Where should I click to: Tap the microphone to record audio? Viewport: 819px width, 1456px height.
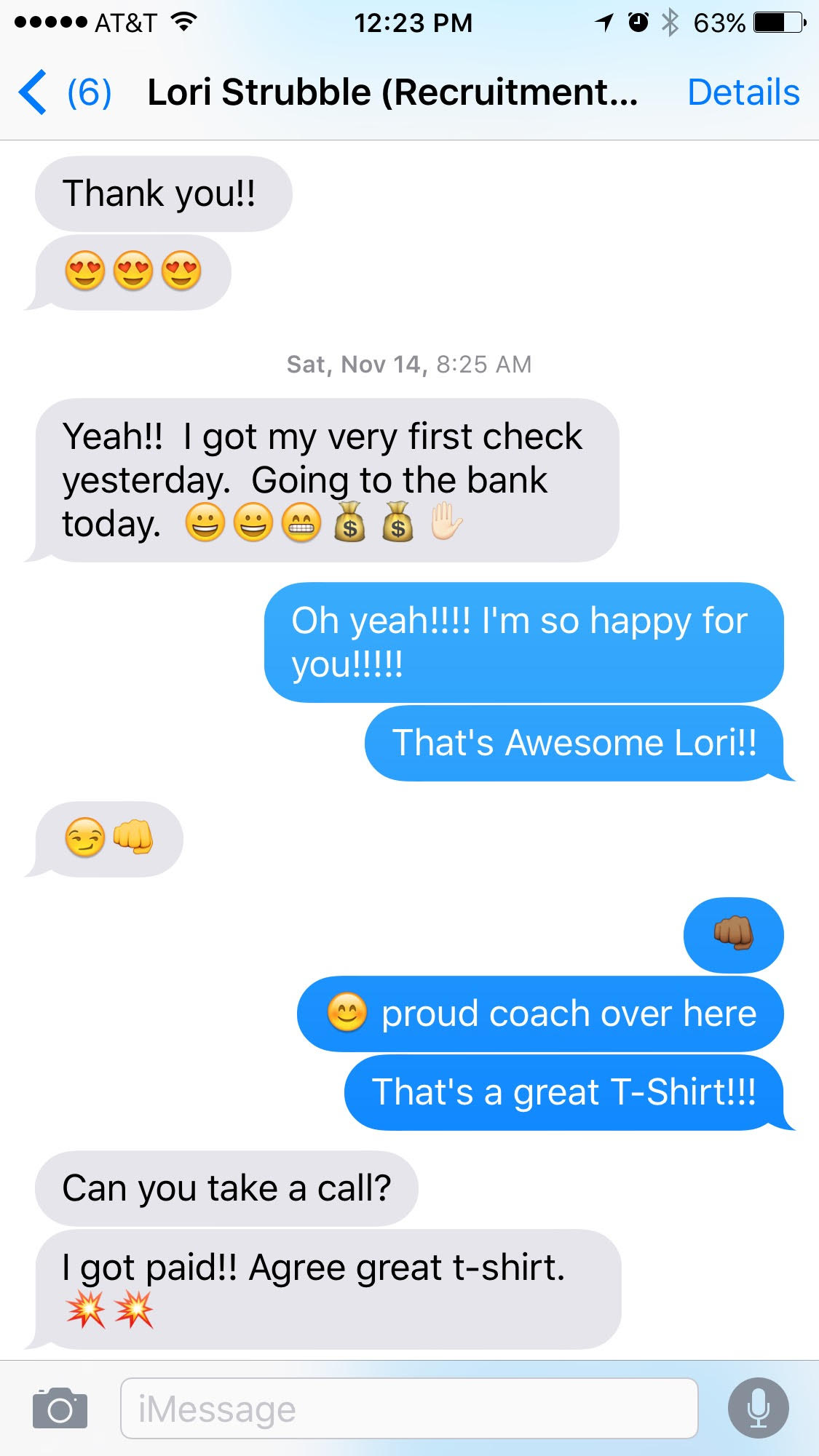click(758, 1408)
